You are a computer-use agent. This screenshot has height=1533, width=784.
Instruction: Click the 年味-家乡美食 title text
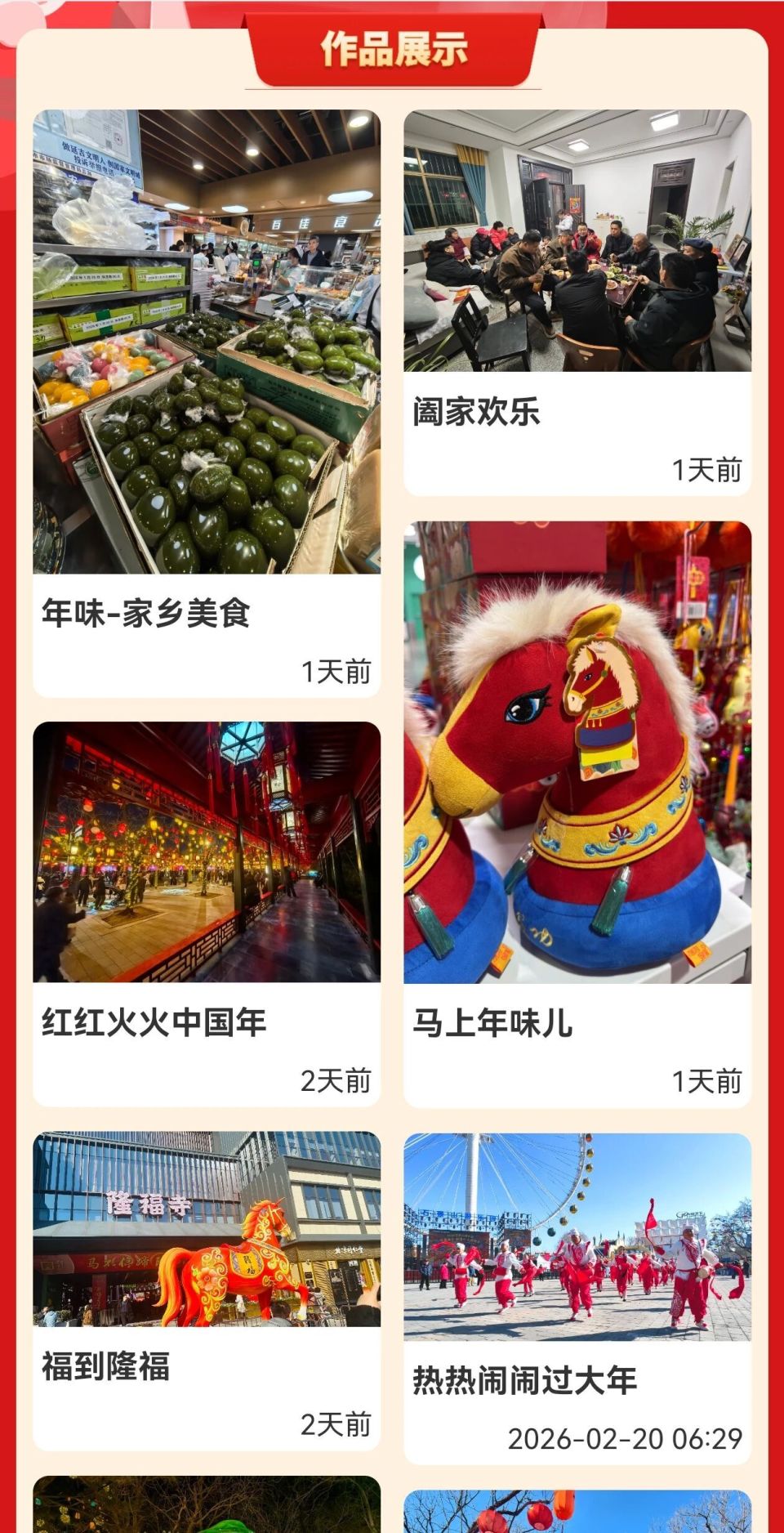tap(147, 611)
